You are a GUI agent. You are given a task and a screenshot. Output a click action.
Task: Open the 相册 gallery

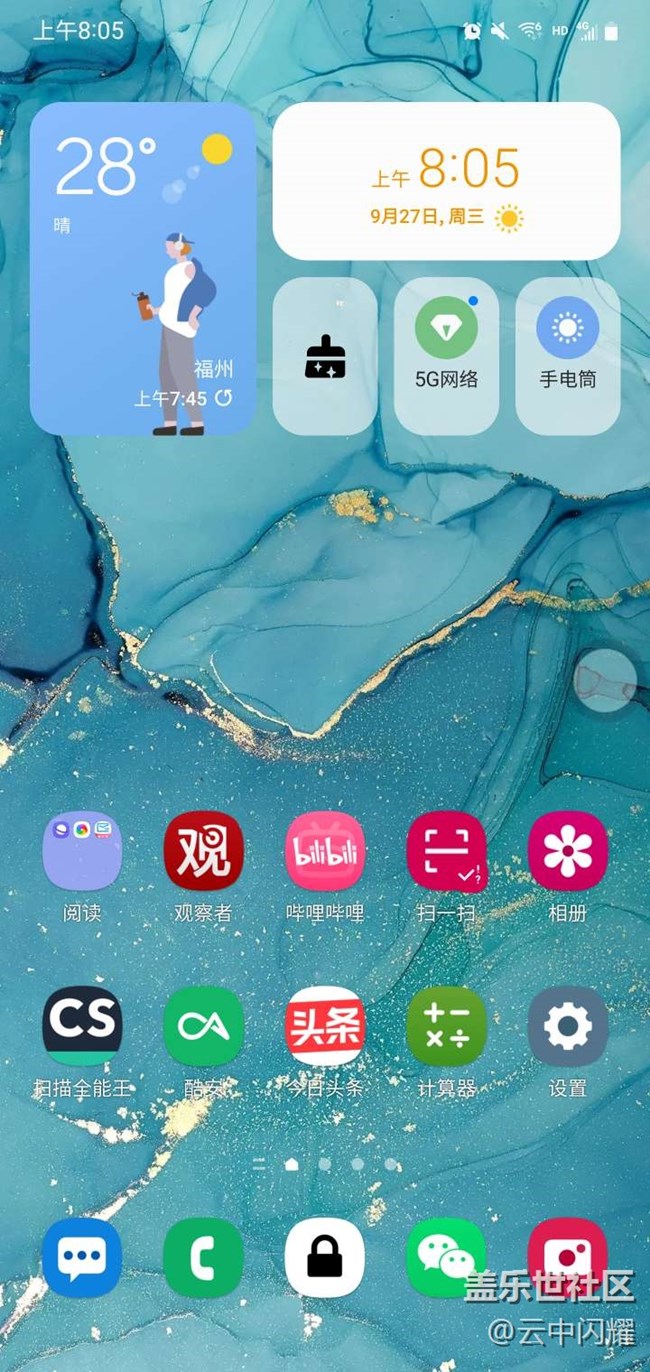[567, 851]
